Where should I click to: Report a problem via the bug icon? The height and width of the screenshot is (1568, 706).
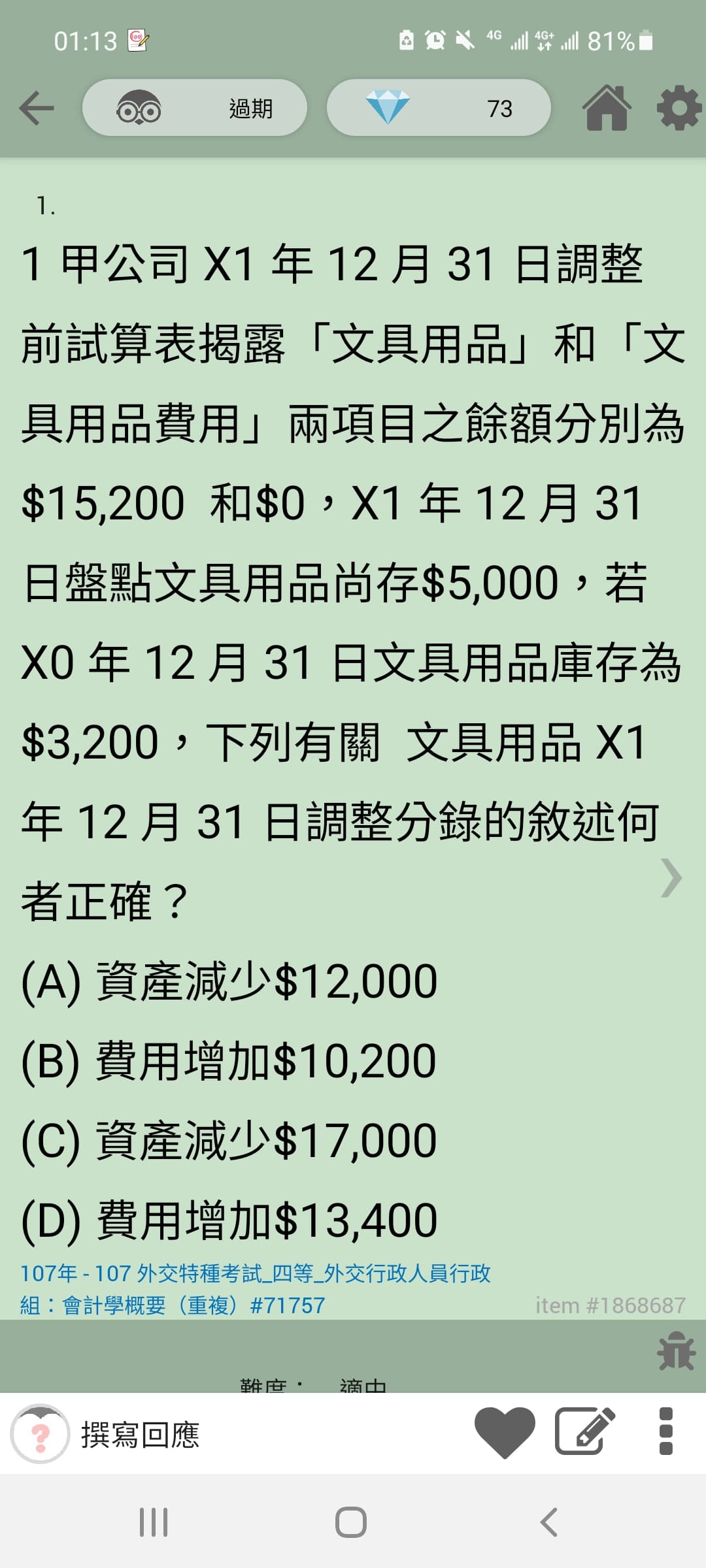pyautogui.click(x=677, y=1350)
